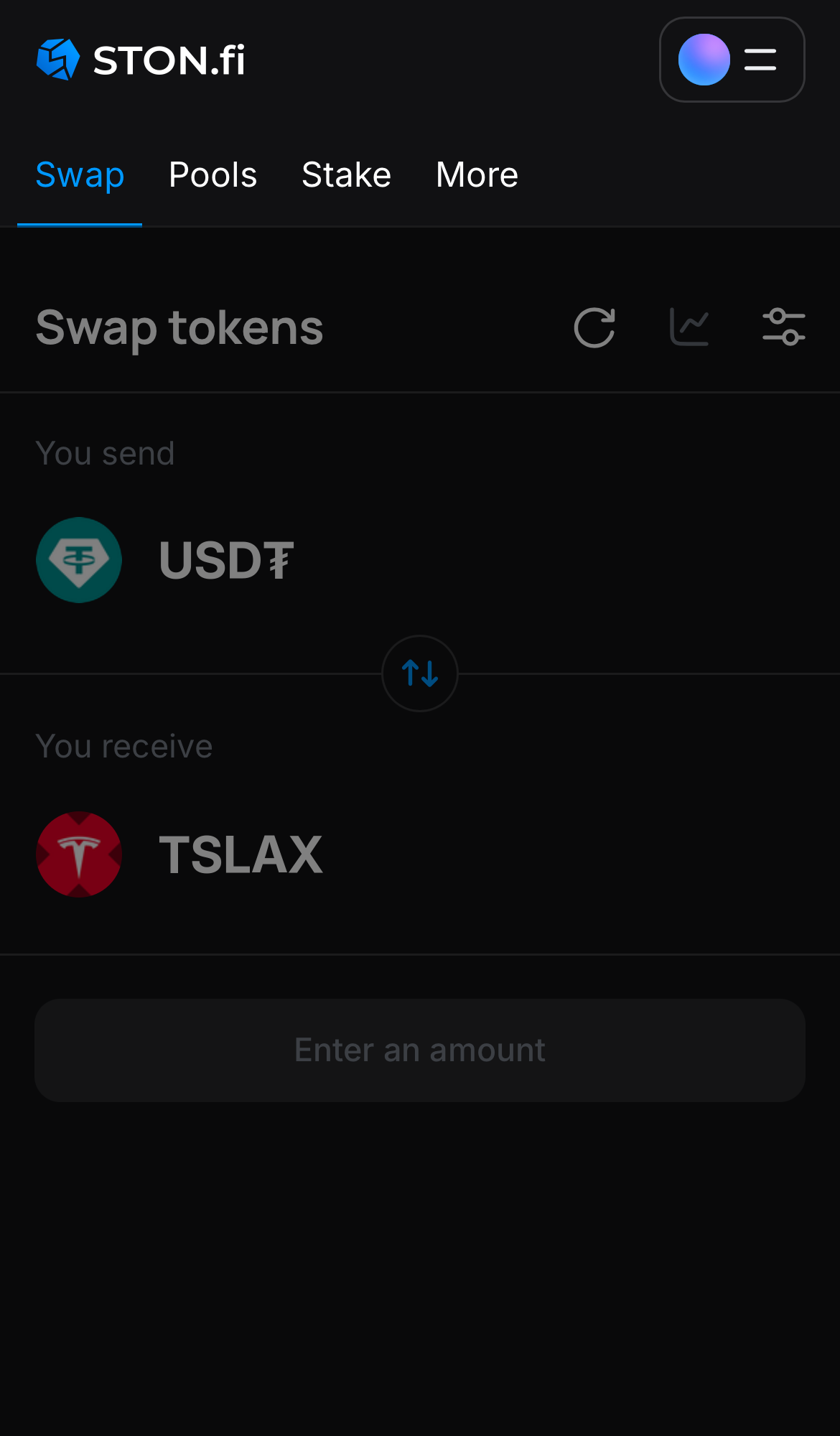Click the Enter an amount field

[420, 1050]
